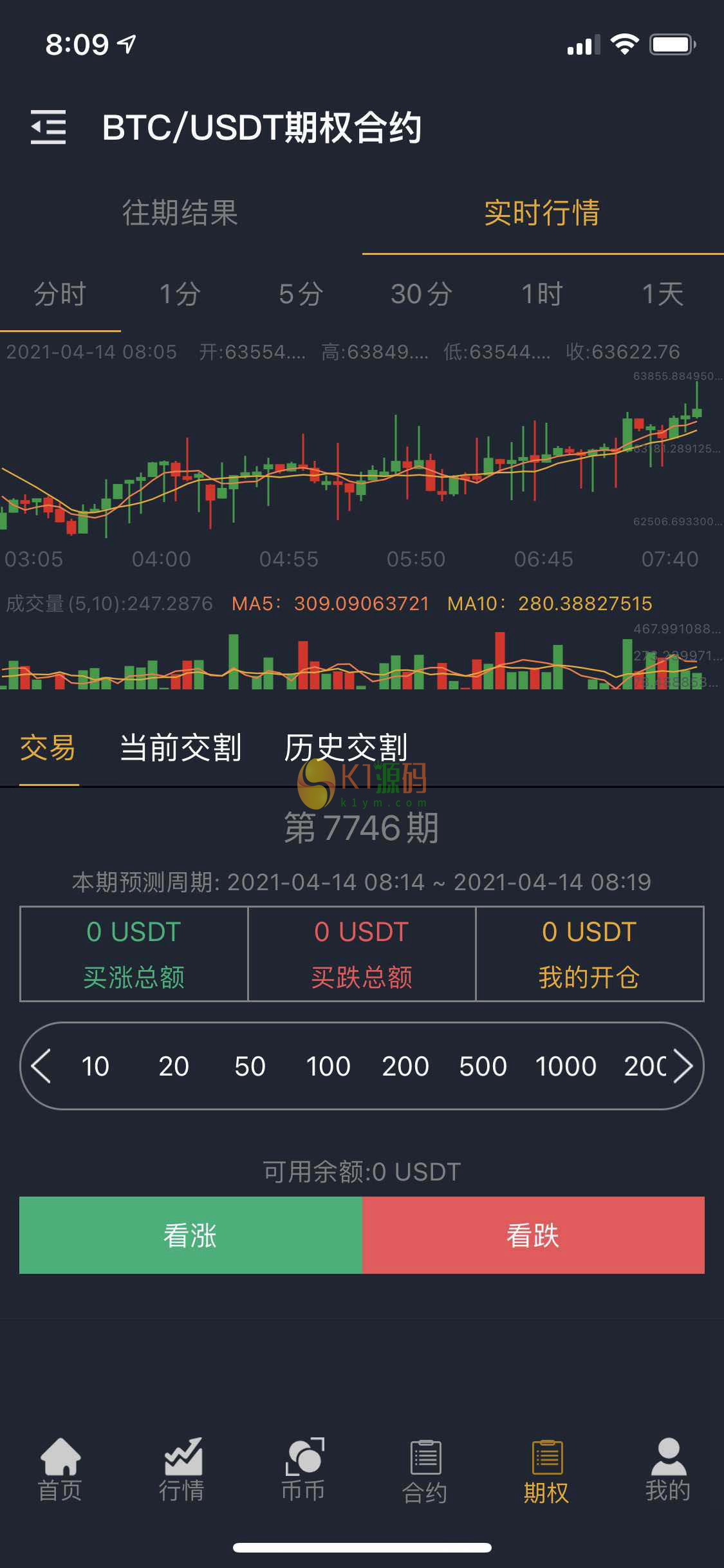Switch chart to 30分 interval
724x1568 pixels.
pyautogui.click(x=422, y=294)
